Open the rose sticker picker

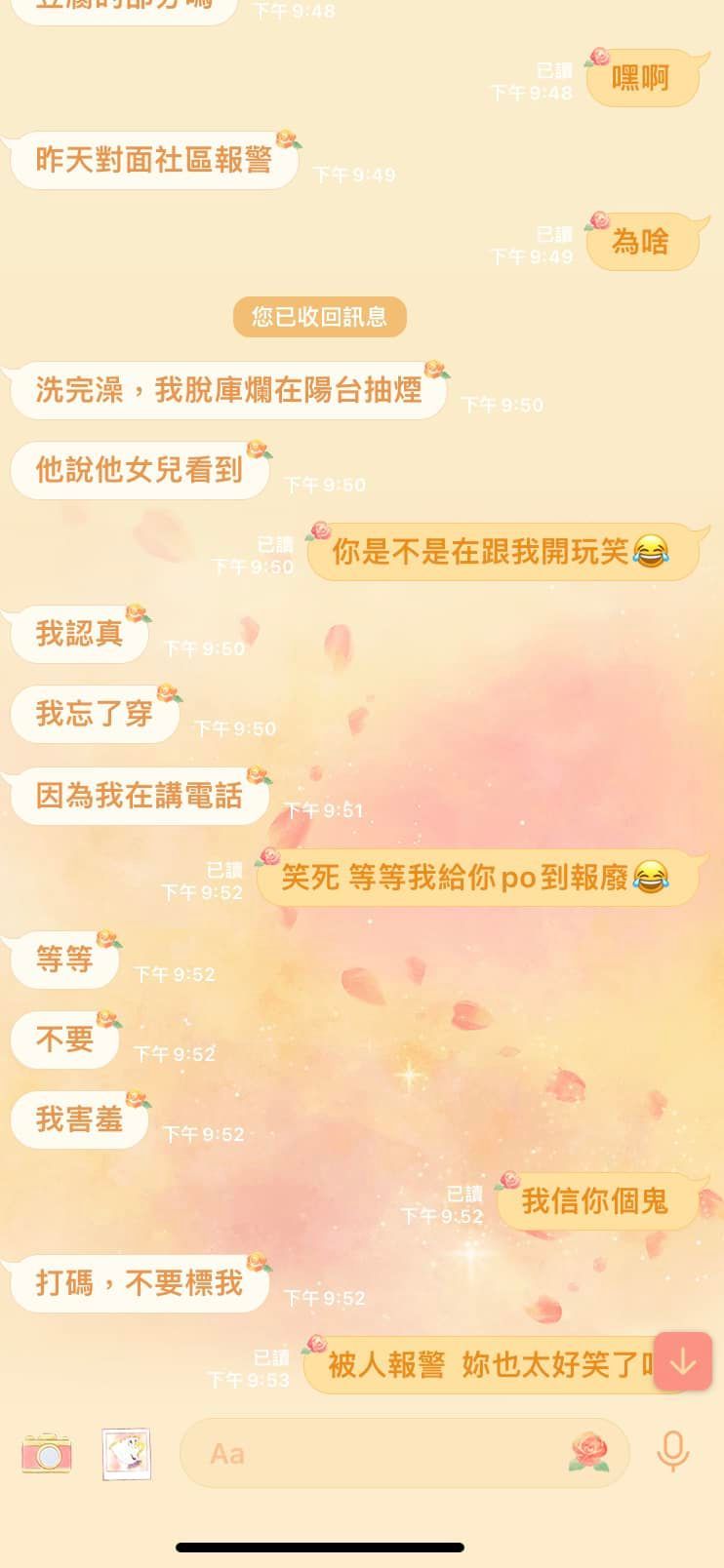click(x=589, y=1452)
